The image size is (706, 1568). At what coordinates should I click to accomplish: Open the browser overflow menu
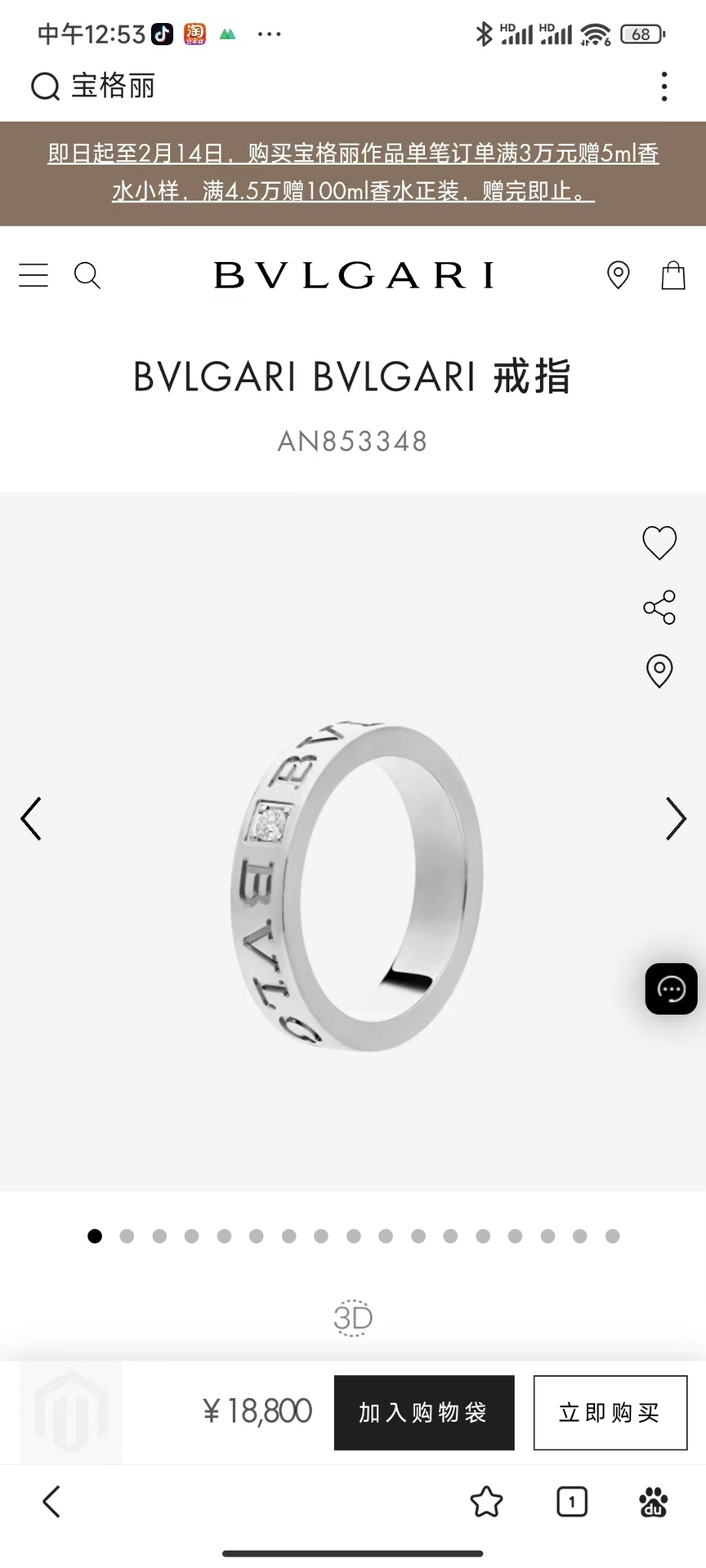(664, 86)
